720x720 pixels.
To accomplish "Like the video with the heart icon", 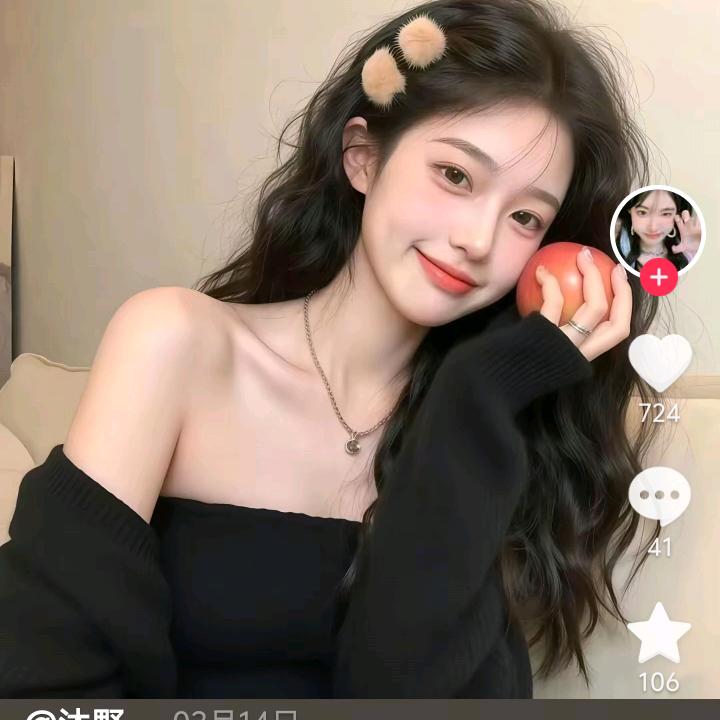I will (660, 362).
